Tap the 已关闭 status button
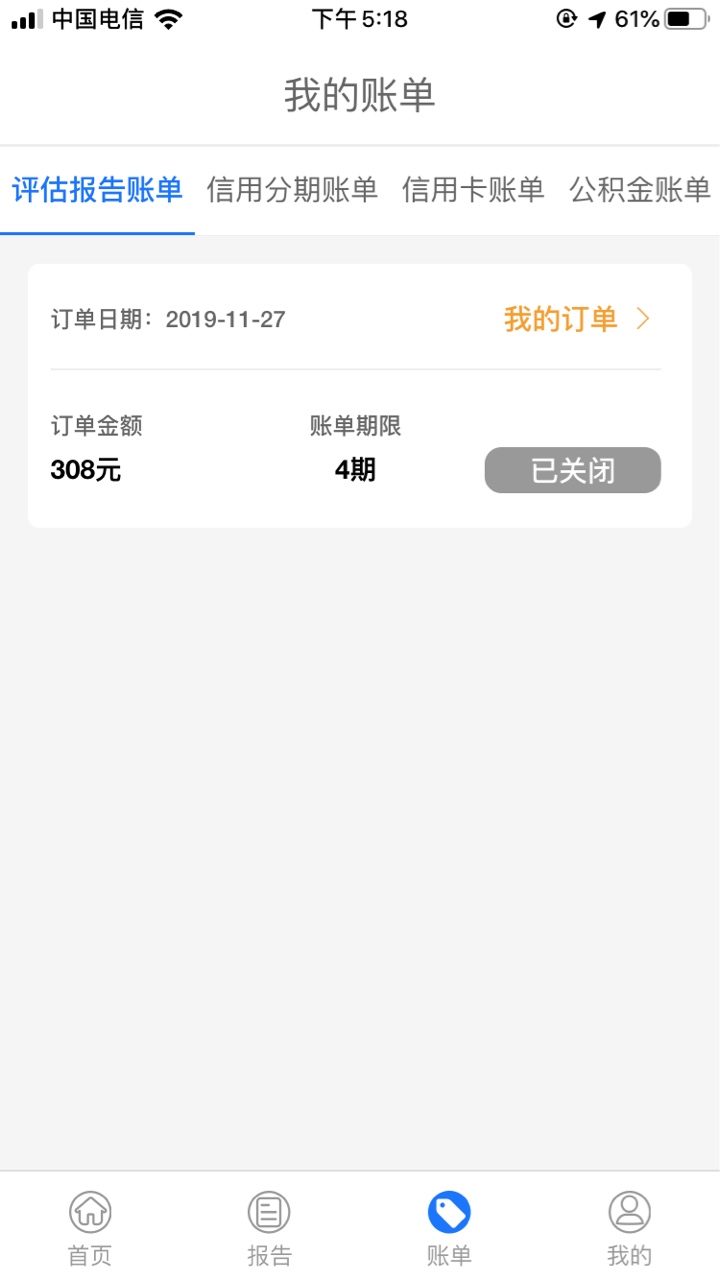 click(573, 470)
